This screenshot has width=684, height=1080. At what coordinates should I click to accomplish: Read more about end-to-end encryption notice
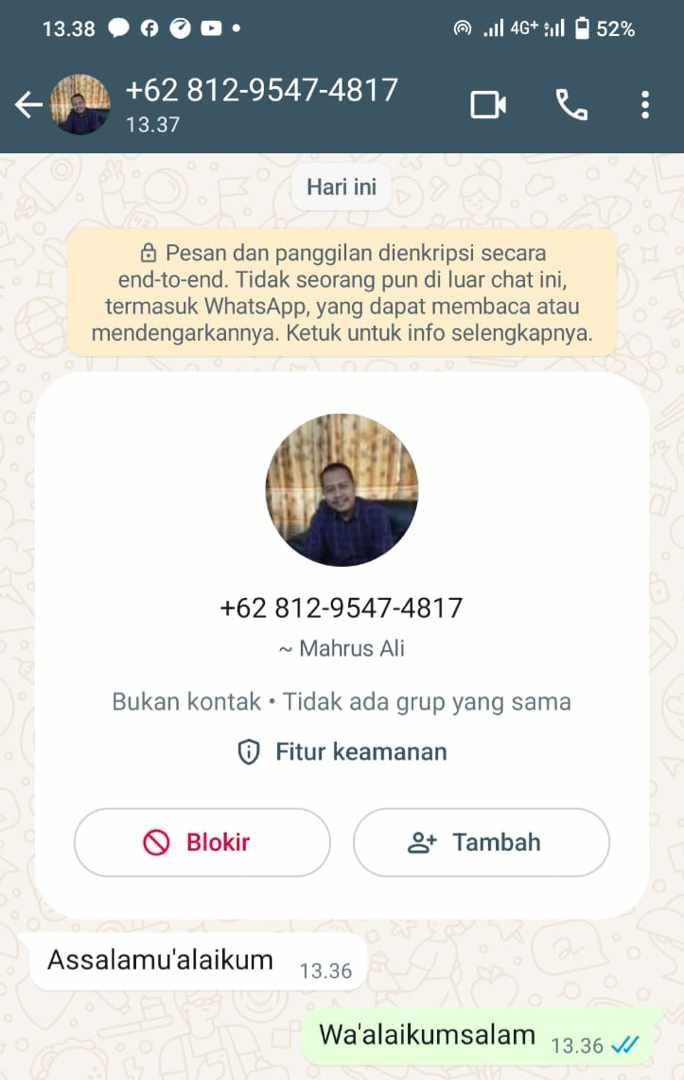(x=341, y=293)
